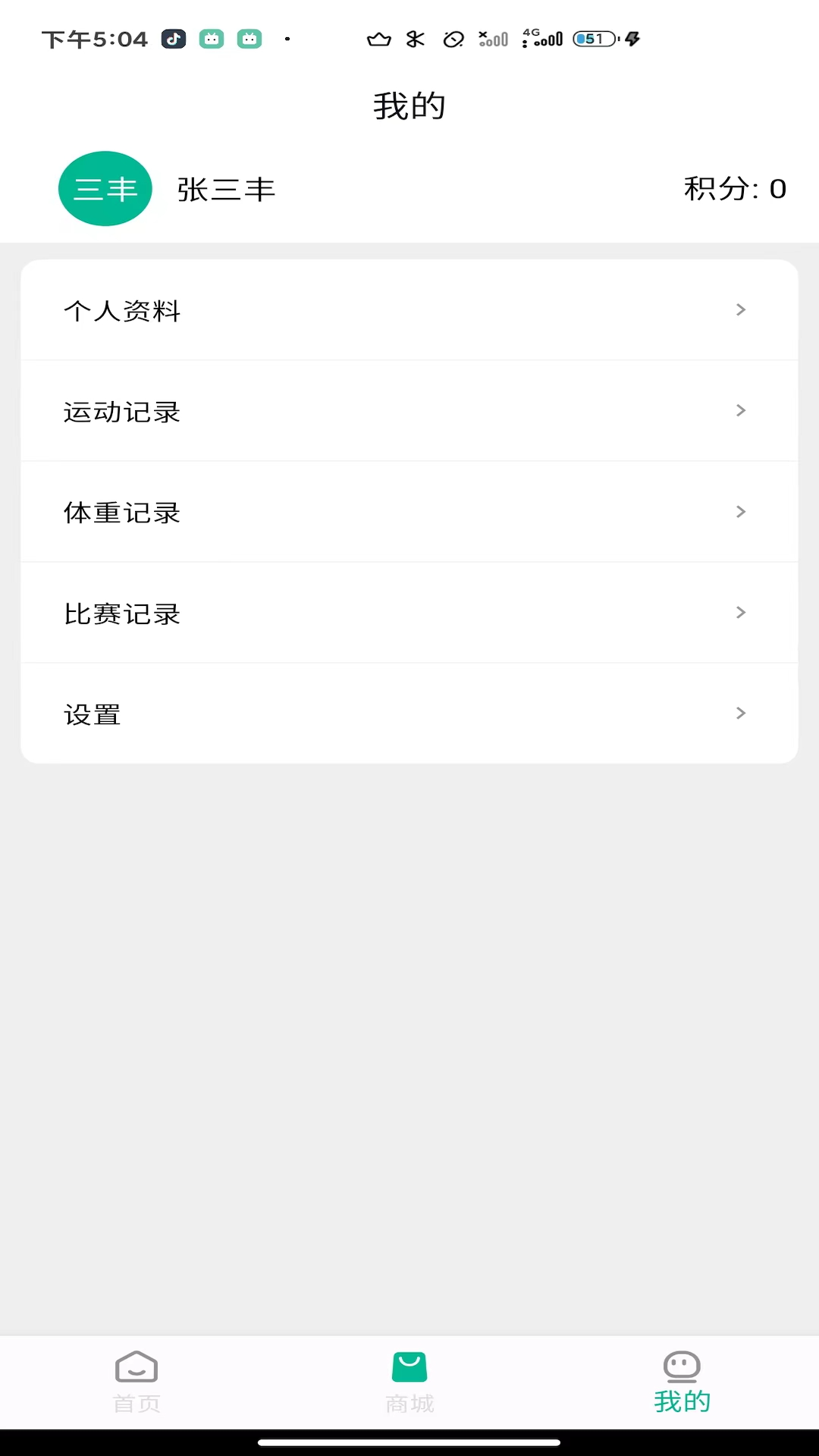View 体重记录 weight records

pos(409,512)
